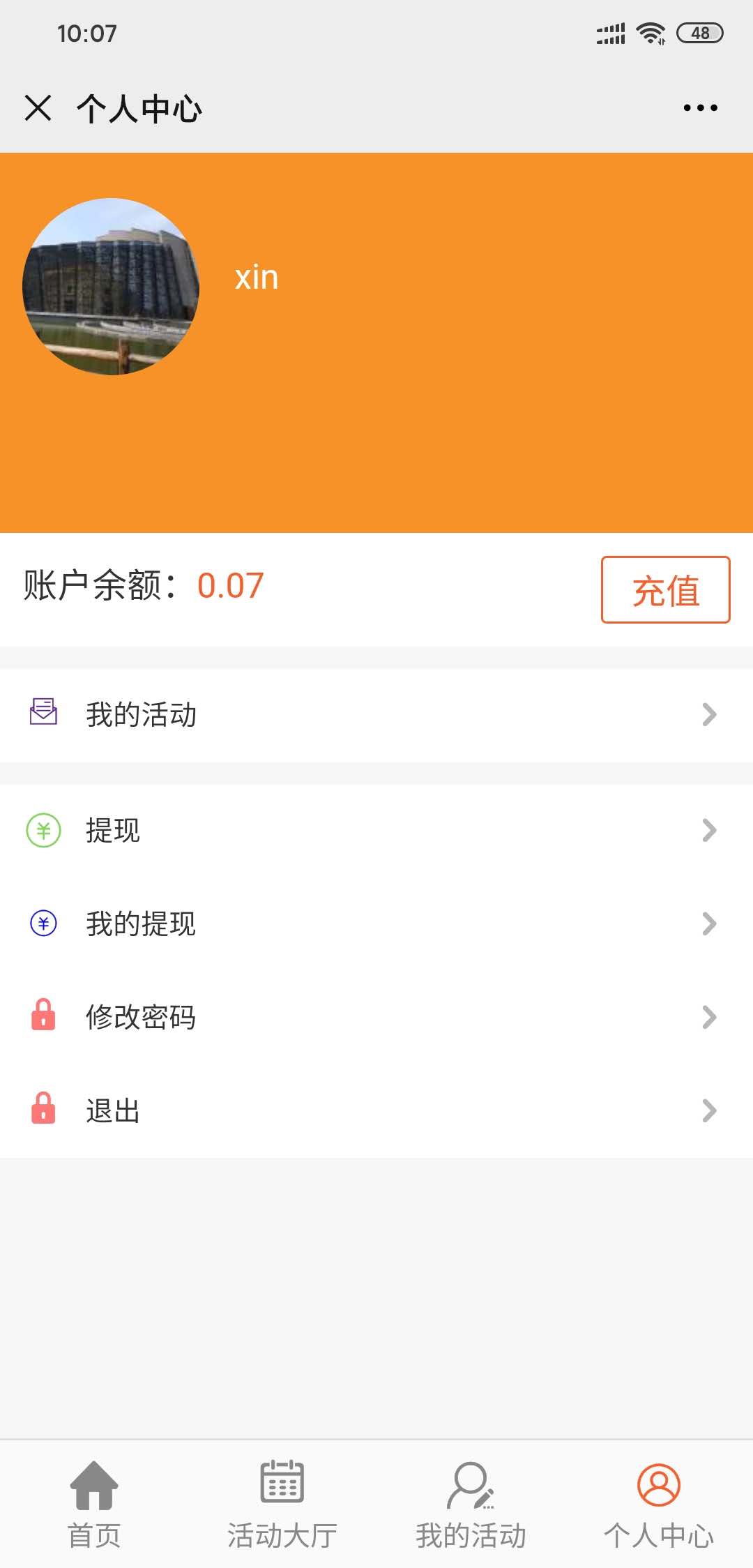Open 修改密码 to change password
The height and width of the screenshot is (1568, 753).
point(376,1018)
